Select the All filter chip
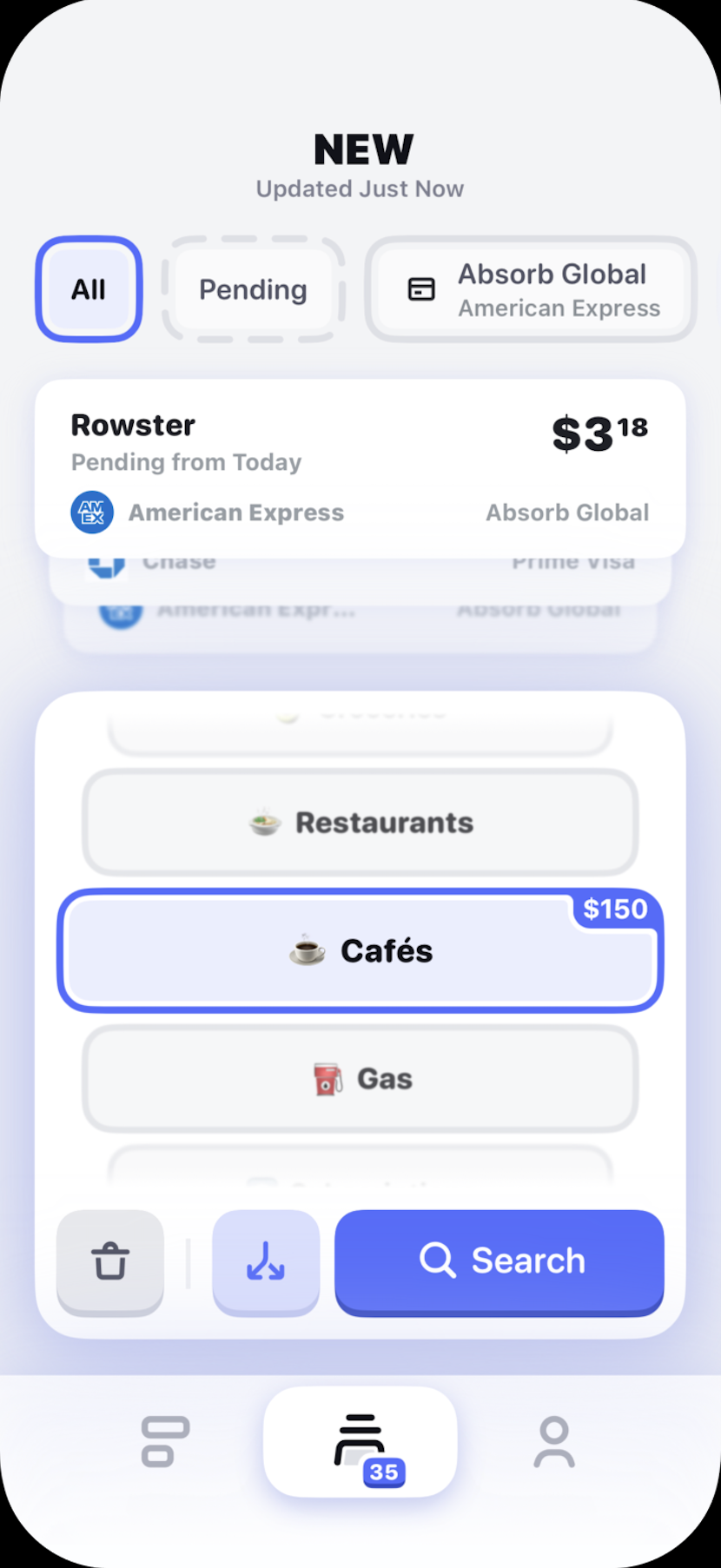 89,289
